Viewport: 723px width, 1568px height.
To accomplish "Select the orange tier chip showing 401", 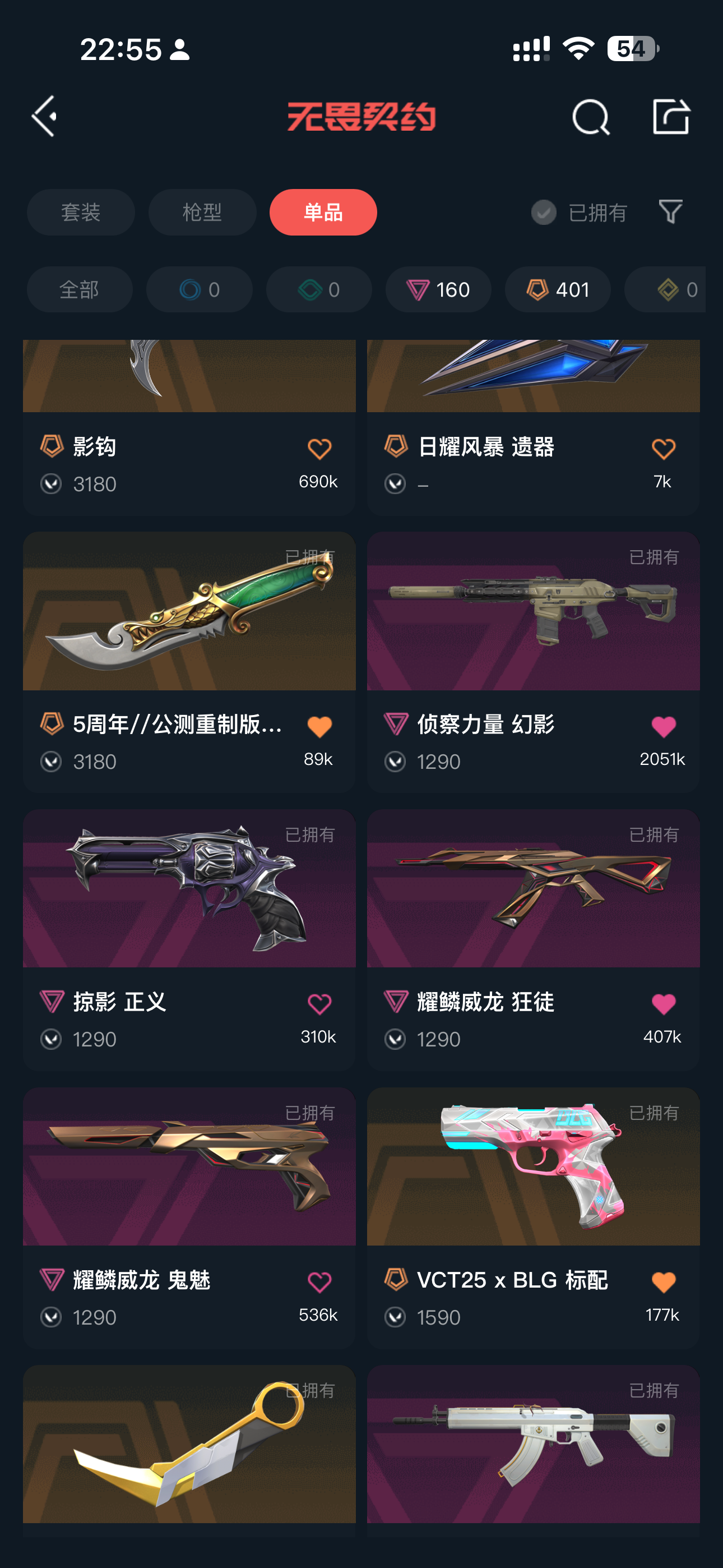I will [558, 290].
